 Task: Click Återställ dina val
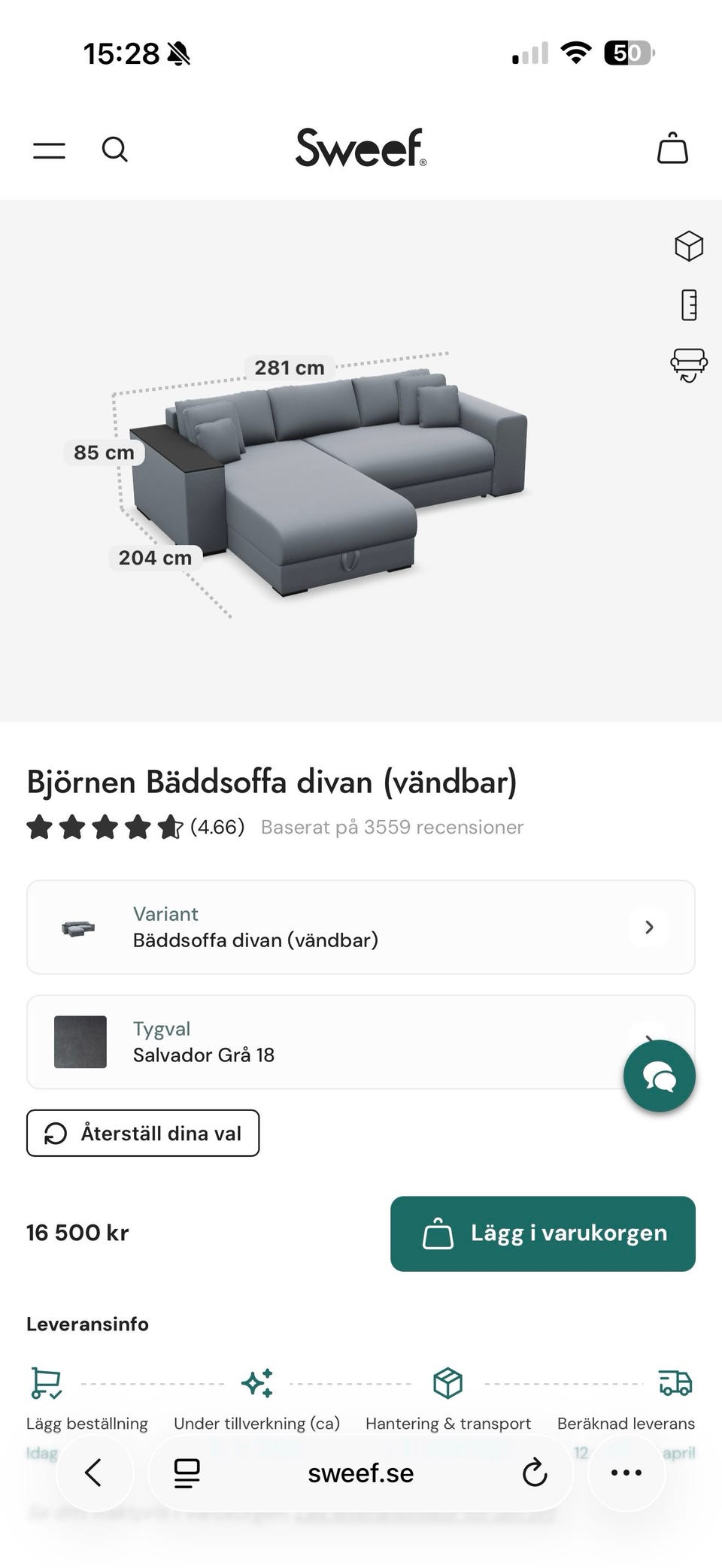pyautogui.click(x=142, y=1133)
